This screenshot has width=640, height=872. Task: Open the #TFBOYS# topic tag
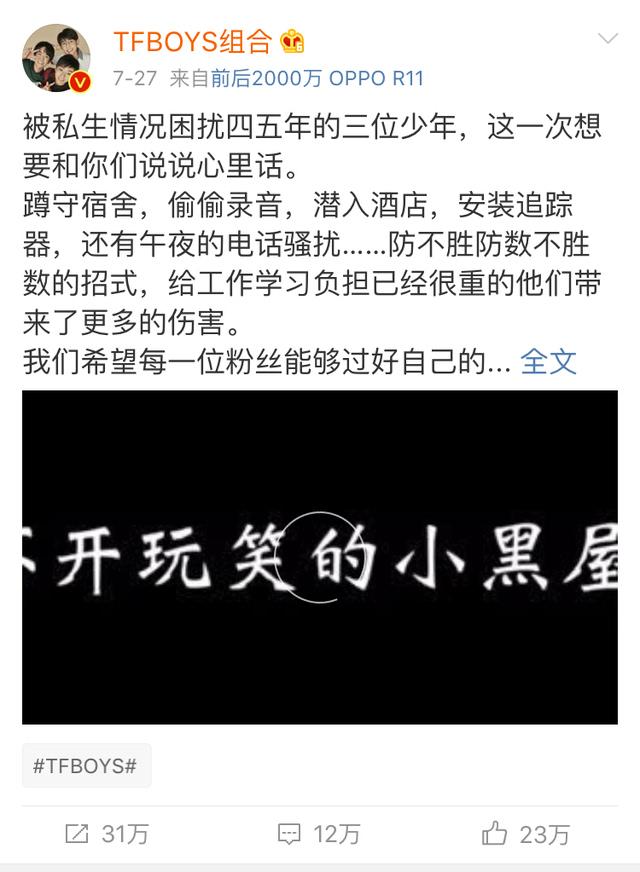coord(85,766)
